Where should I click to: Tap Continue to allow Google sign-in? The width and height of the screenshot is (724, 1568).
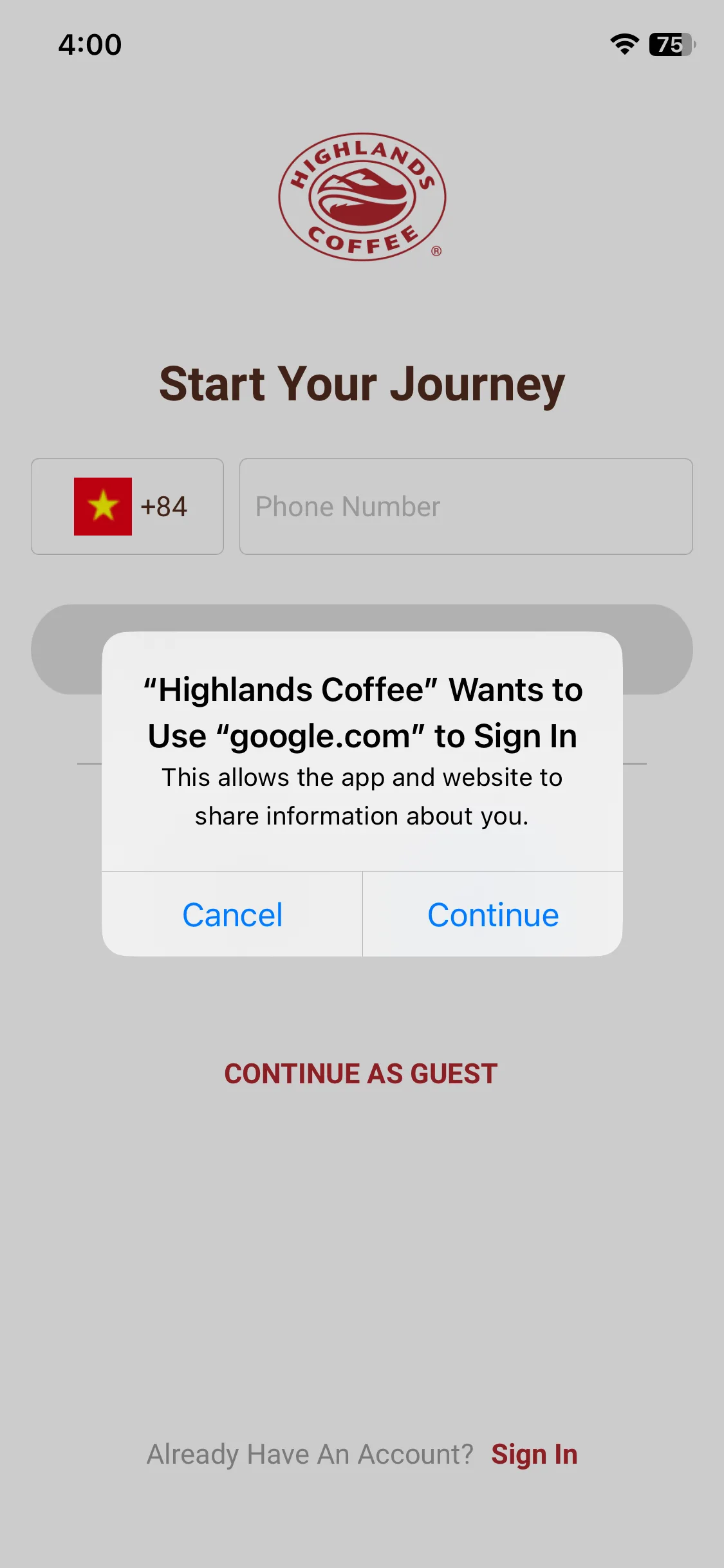point(493,914)
